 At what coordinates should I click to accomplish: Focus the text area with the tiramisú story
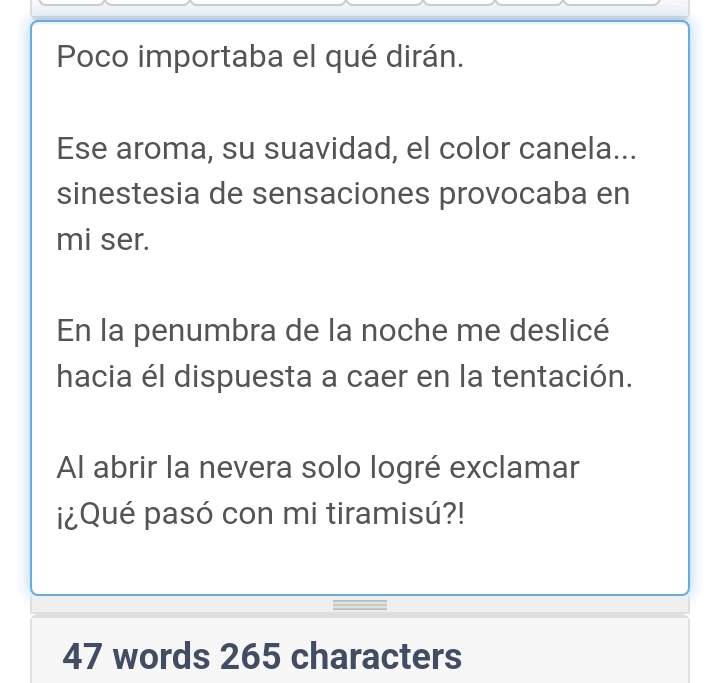pos(360,308)
